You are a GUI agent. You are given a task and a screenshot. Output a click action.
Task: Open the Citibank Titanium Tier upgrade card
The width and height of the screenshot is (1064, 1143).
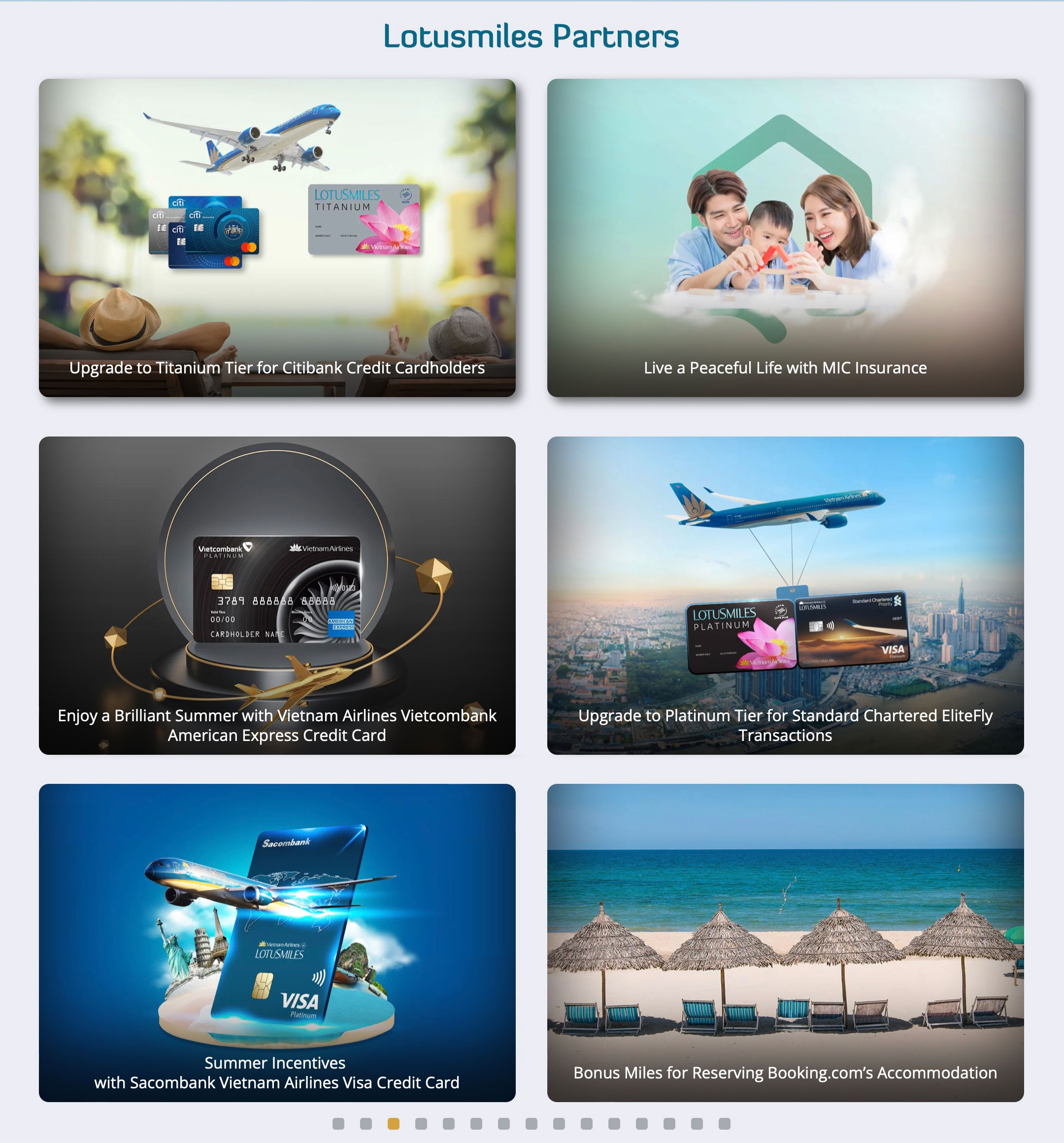point(277,237)
